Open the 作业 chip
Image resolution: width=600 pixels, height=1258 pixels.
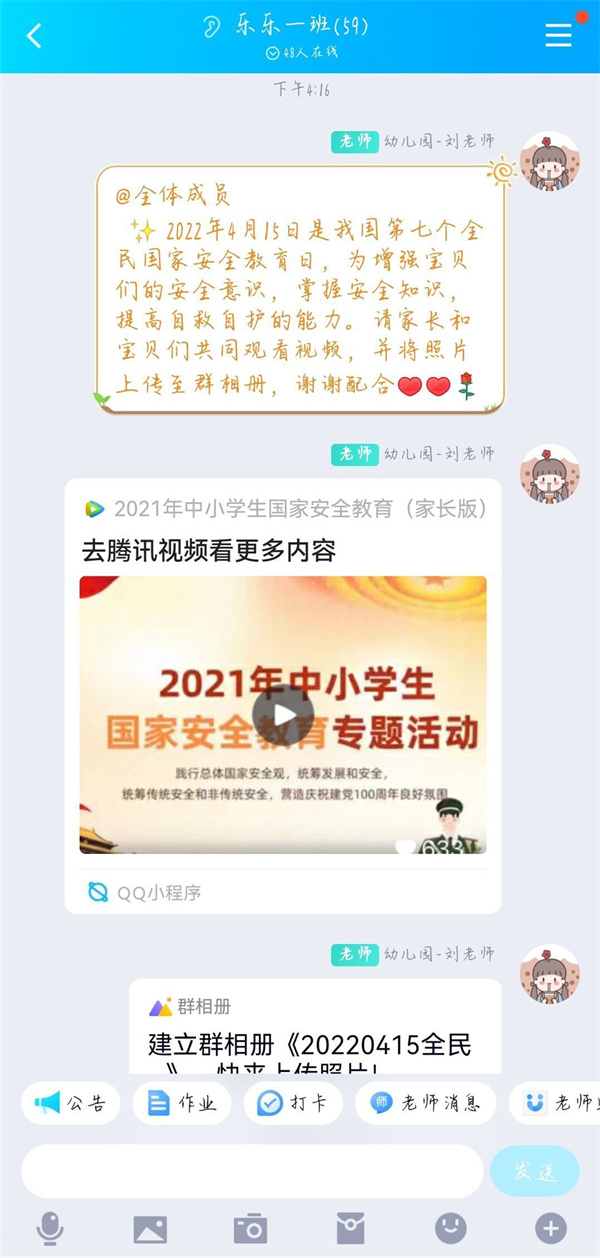coord(182,1103)
